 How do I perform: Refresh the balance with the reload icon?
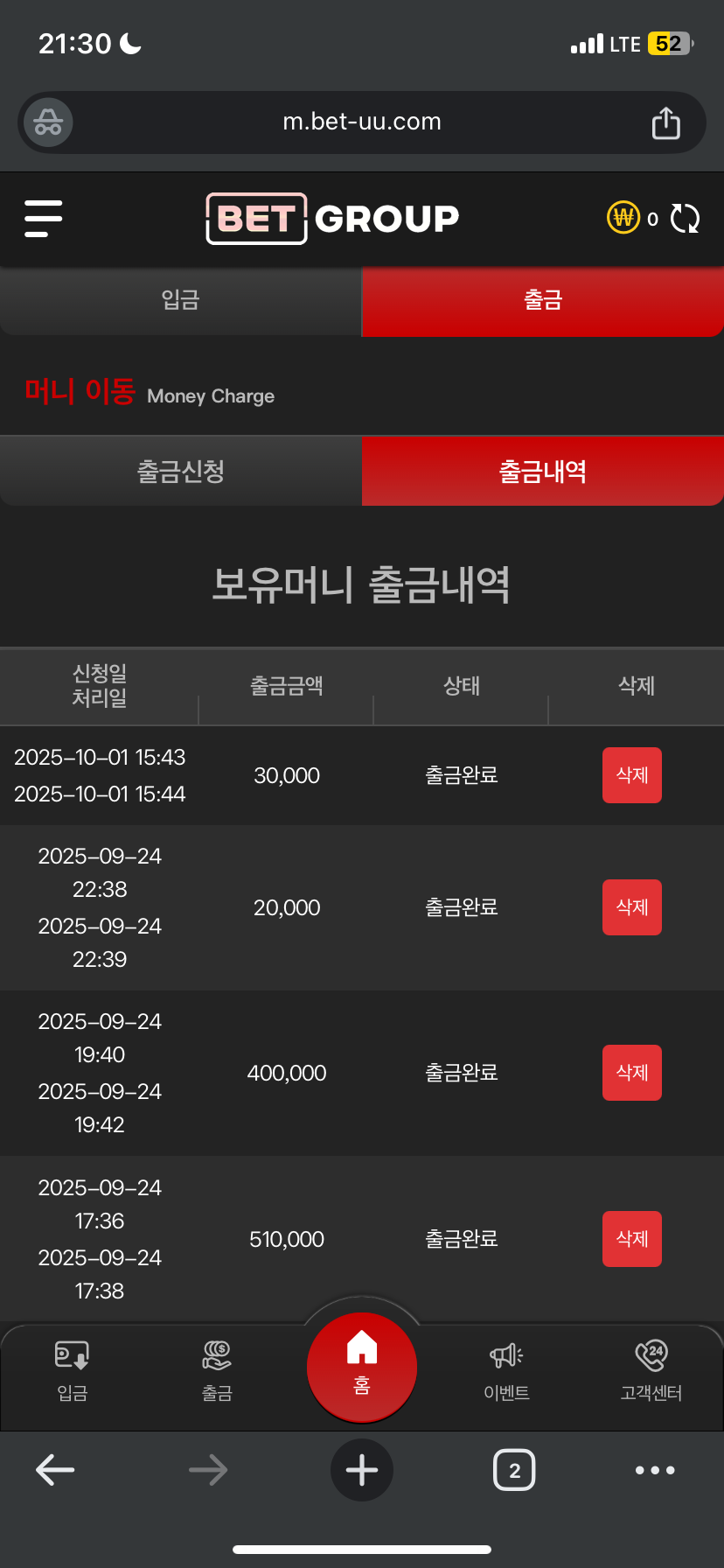point(685,219)
